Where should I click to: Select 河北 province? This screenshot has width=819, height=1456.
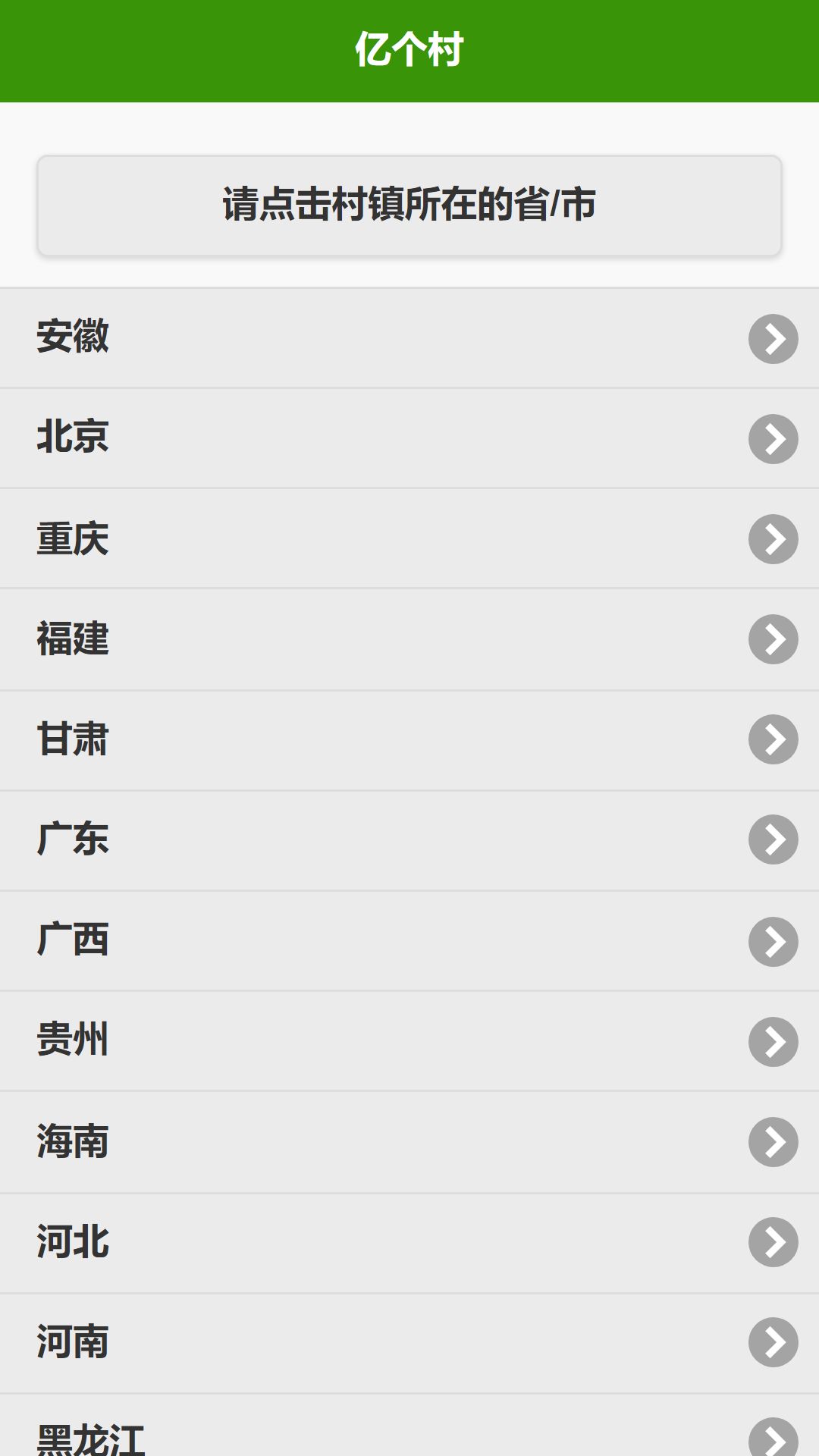(409, 1243)
